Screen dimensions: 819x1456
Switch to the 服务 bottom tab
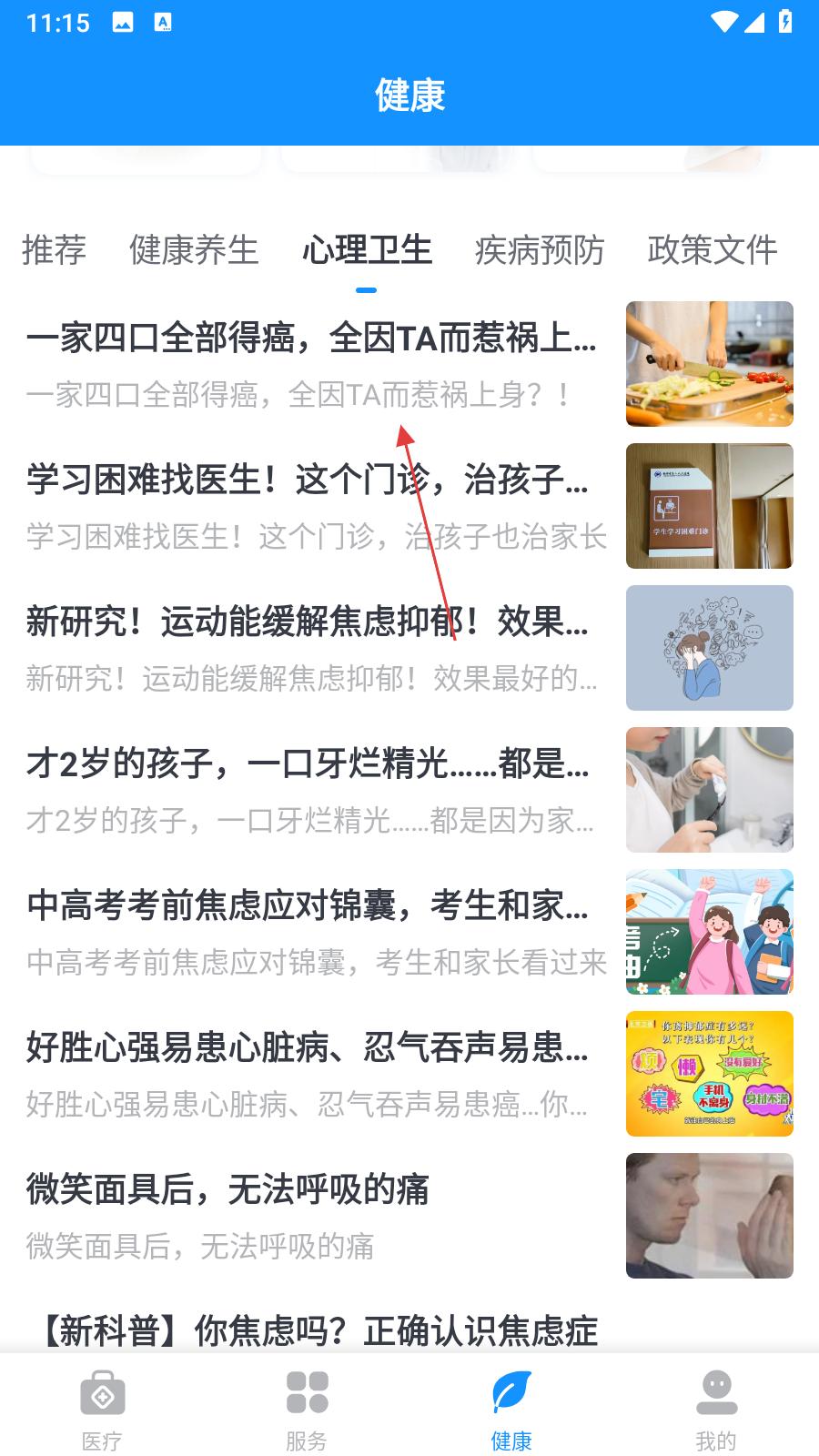coord(307,1410)
